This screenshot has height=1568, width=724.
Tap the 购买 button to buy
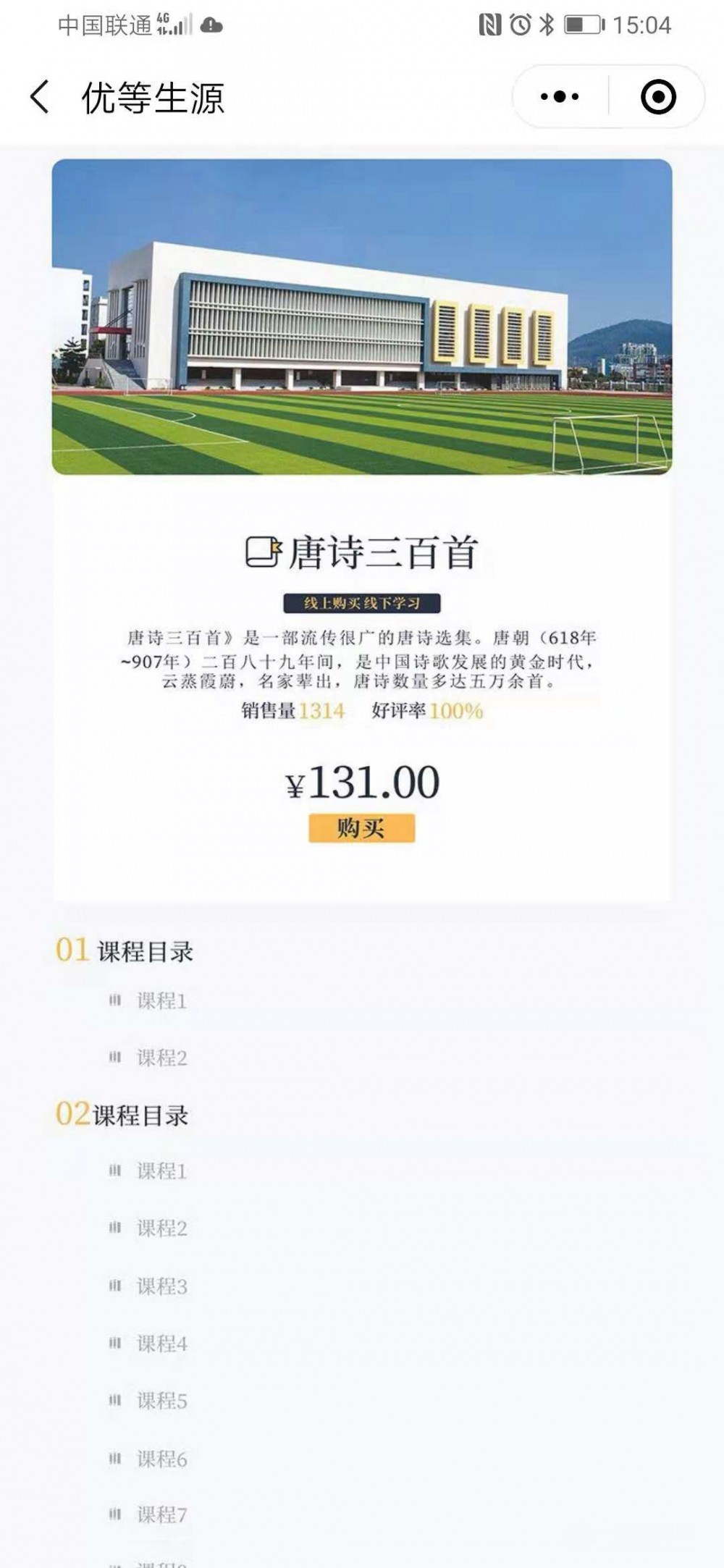coord(361,828)
